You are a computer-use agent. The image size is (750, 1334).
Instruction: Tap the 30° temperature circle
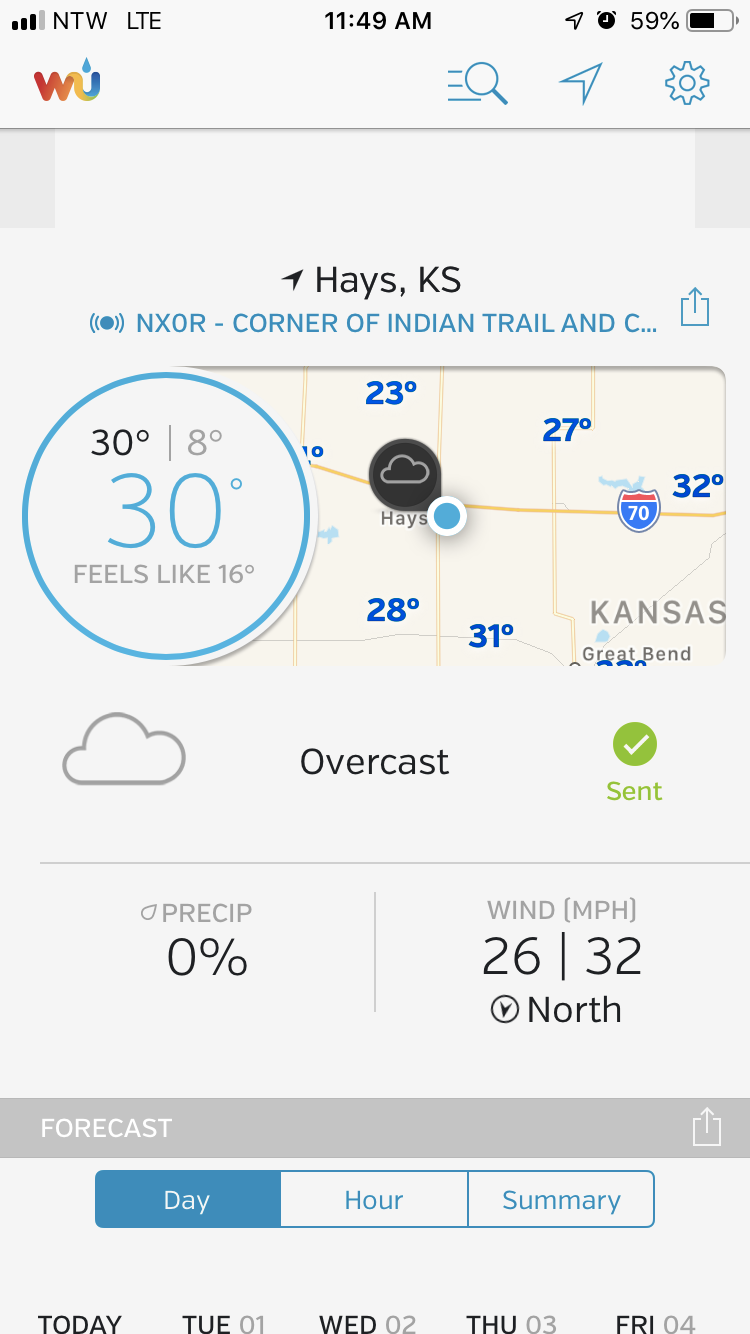167,516
